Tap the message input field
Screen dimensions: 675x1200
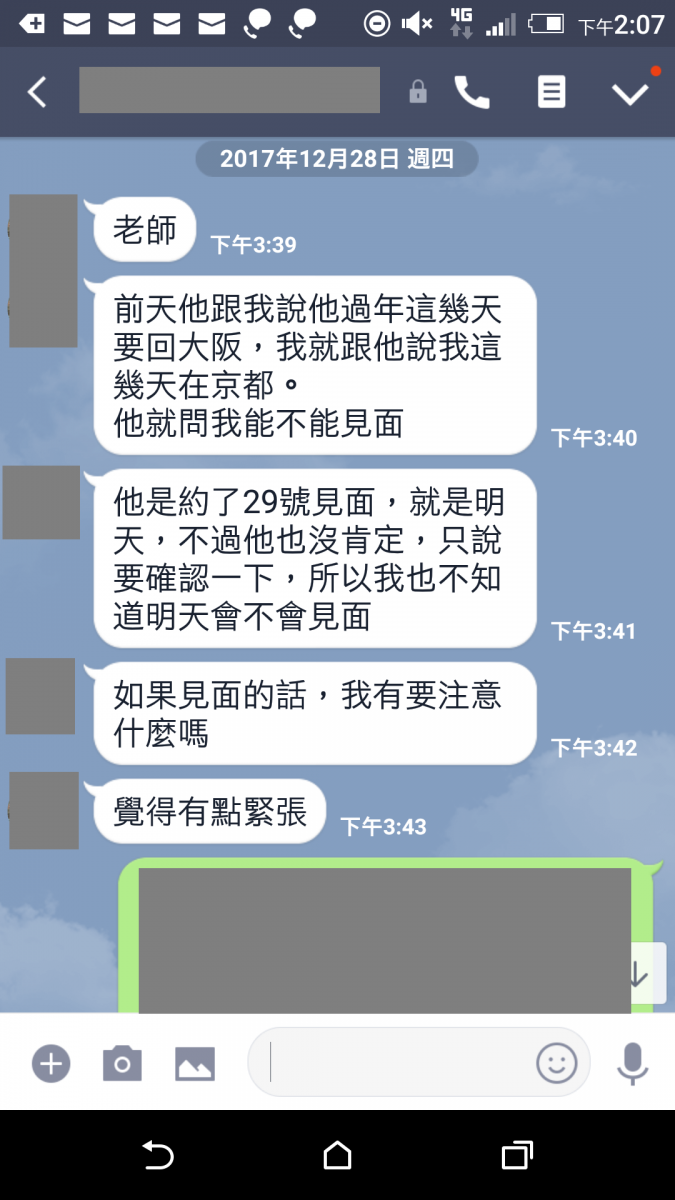click(400, 1062)
